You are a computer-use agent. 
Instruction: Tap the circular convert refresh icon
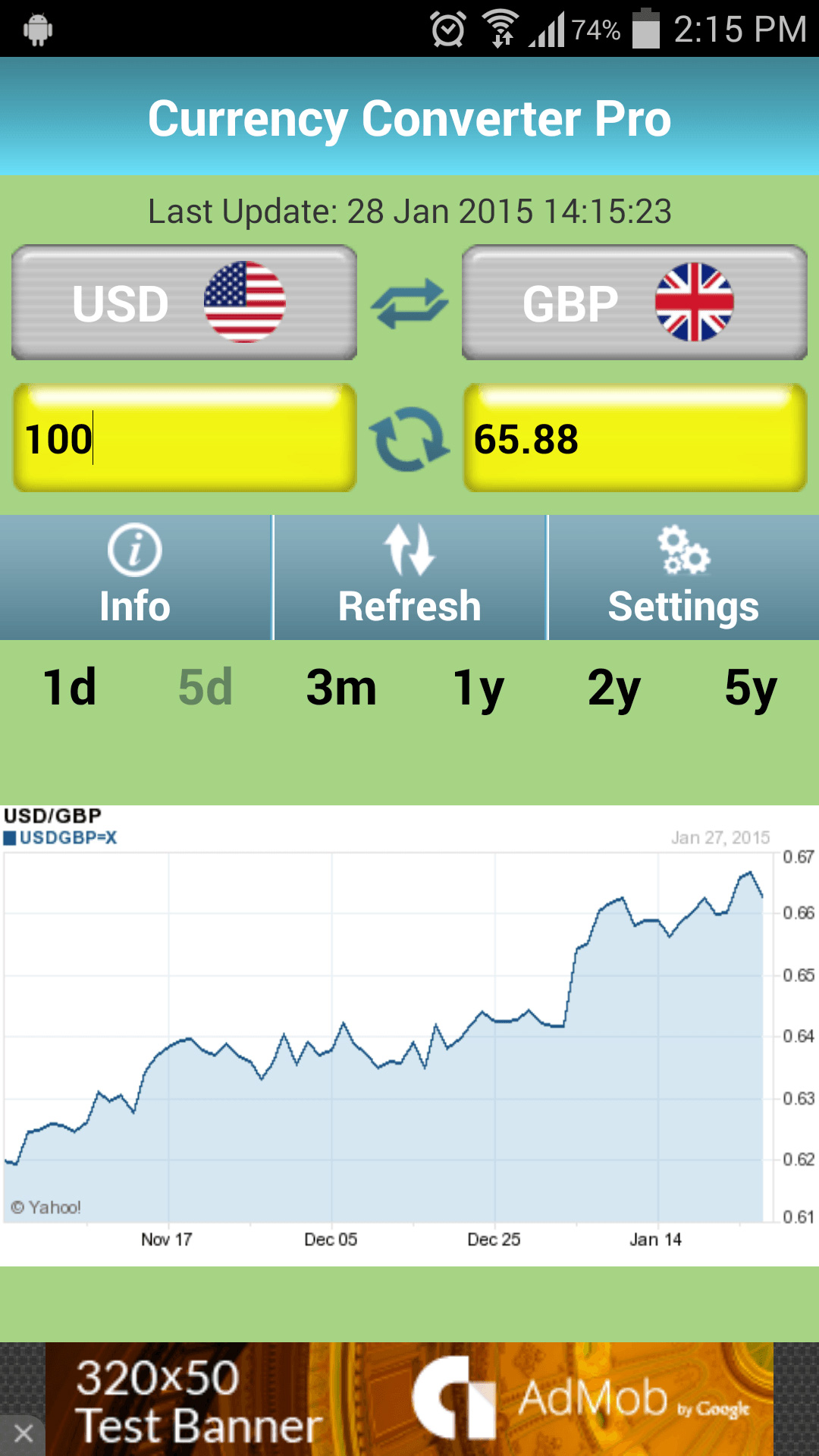[x=409, y=438]
